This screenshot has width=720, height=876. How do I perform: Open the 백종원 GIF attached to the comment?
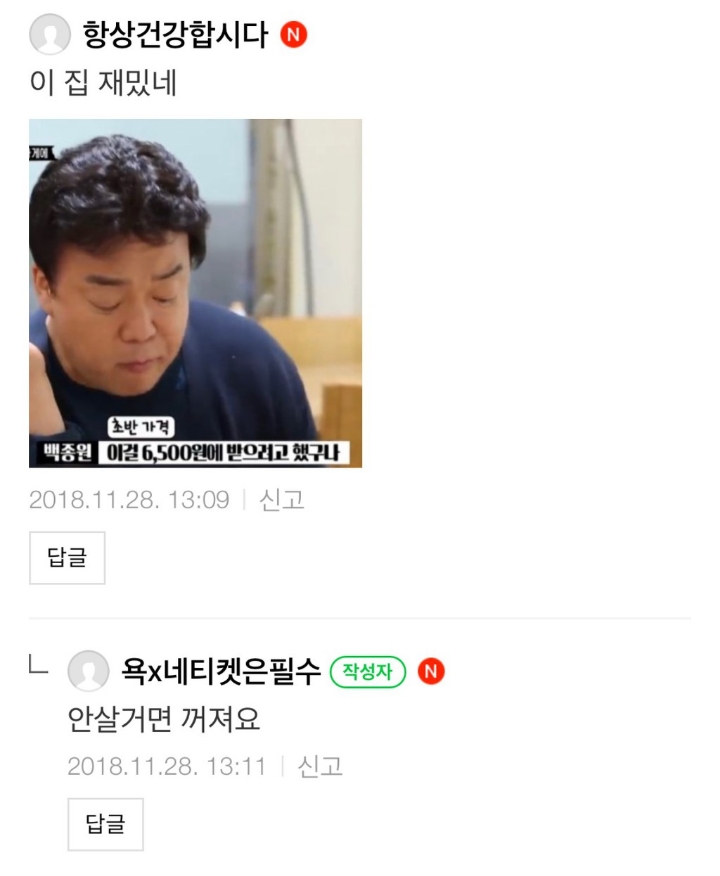pos(197,292)
